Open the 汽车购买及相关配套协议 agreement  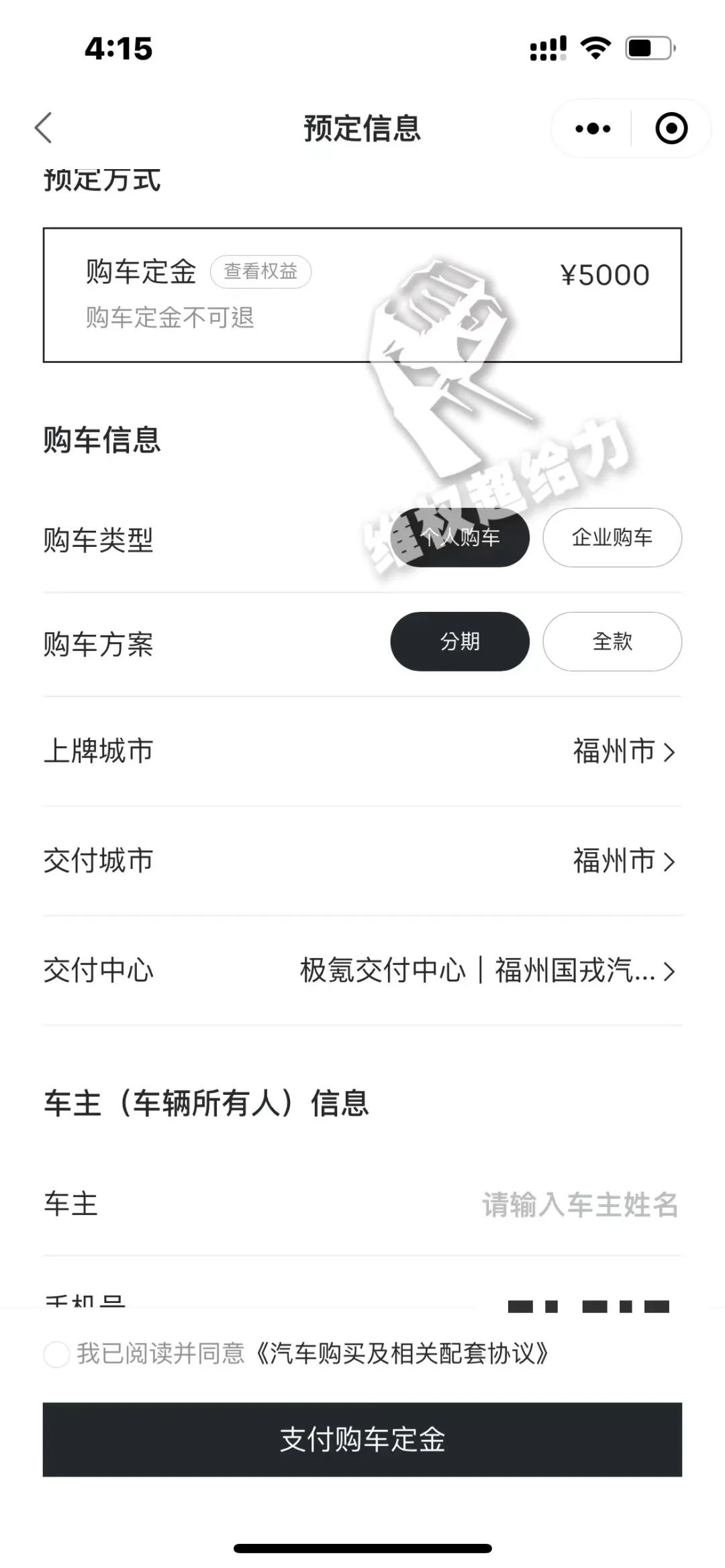[401, 1354]
